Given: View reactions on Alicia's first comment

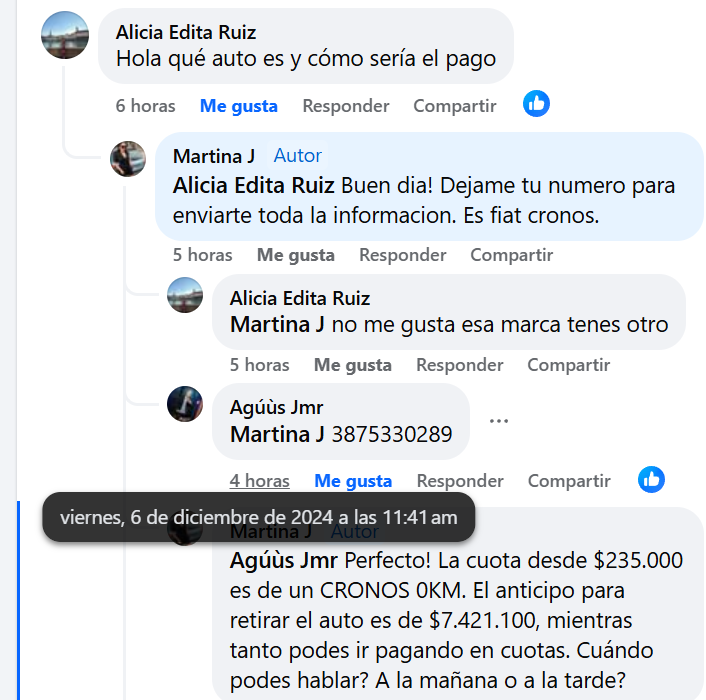Looking at the screenshot, I should [x=537, y=103].
